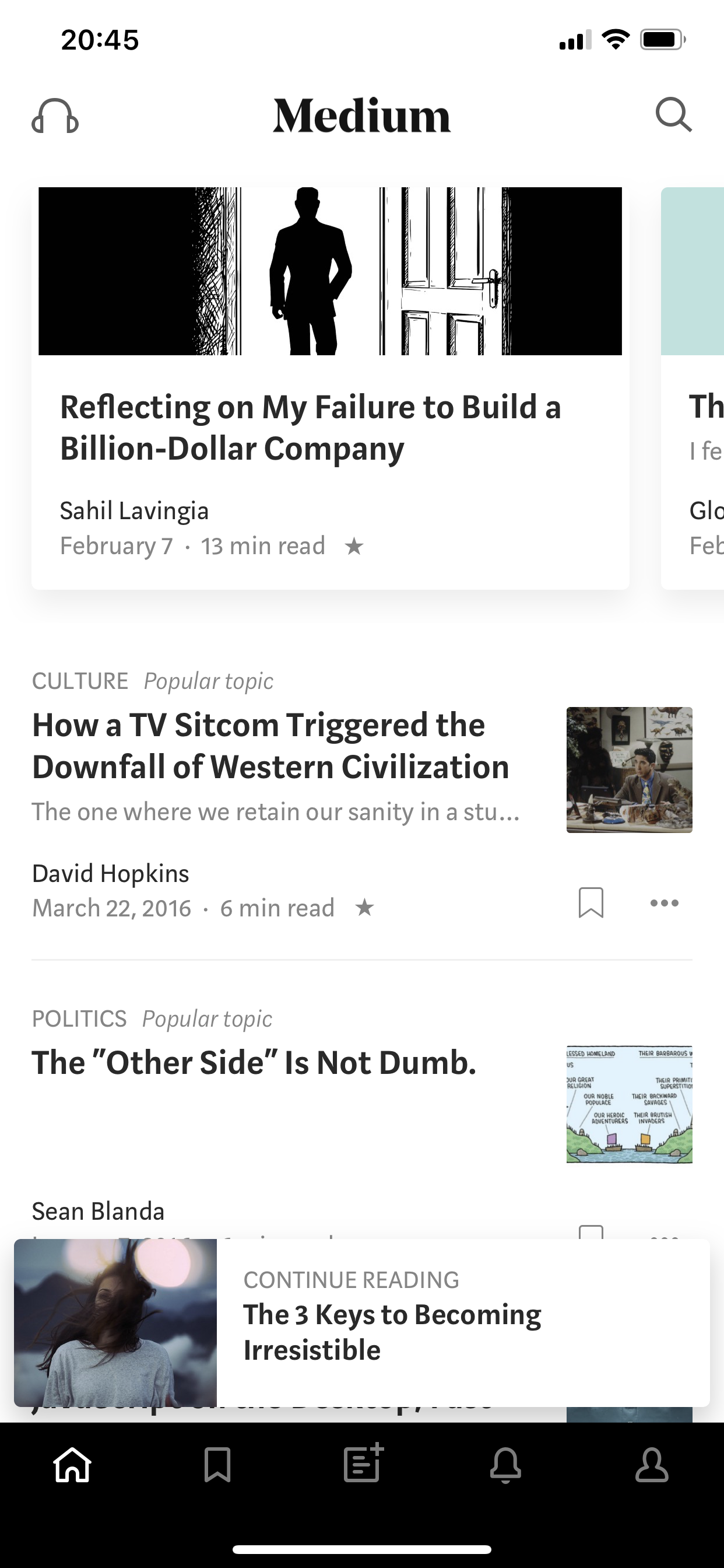Open the POLITICS topic label

point(80,1019)
